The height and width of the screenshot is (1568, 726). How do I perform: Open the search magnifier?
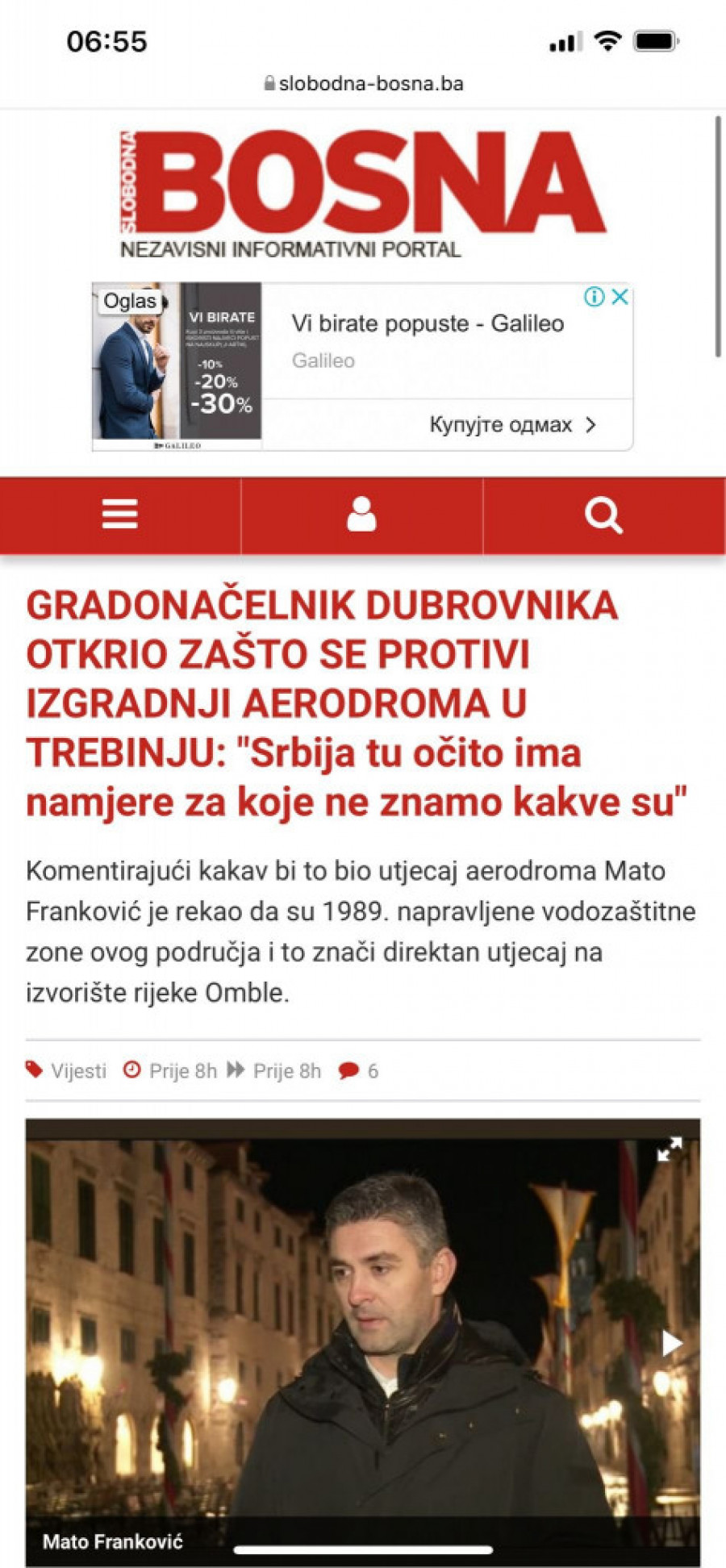click(603, 515)
